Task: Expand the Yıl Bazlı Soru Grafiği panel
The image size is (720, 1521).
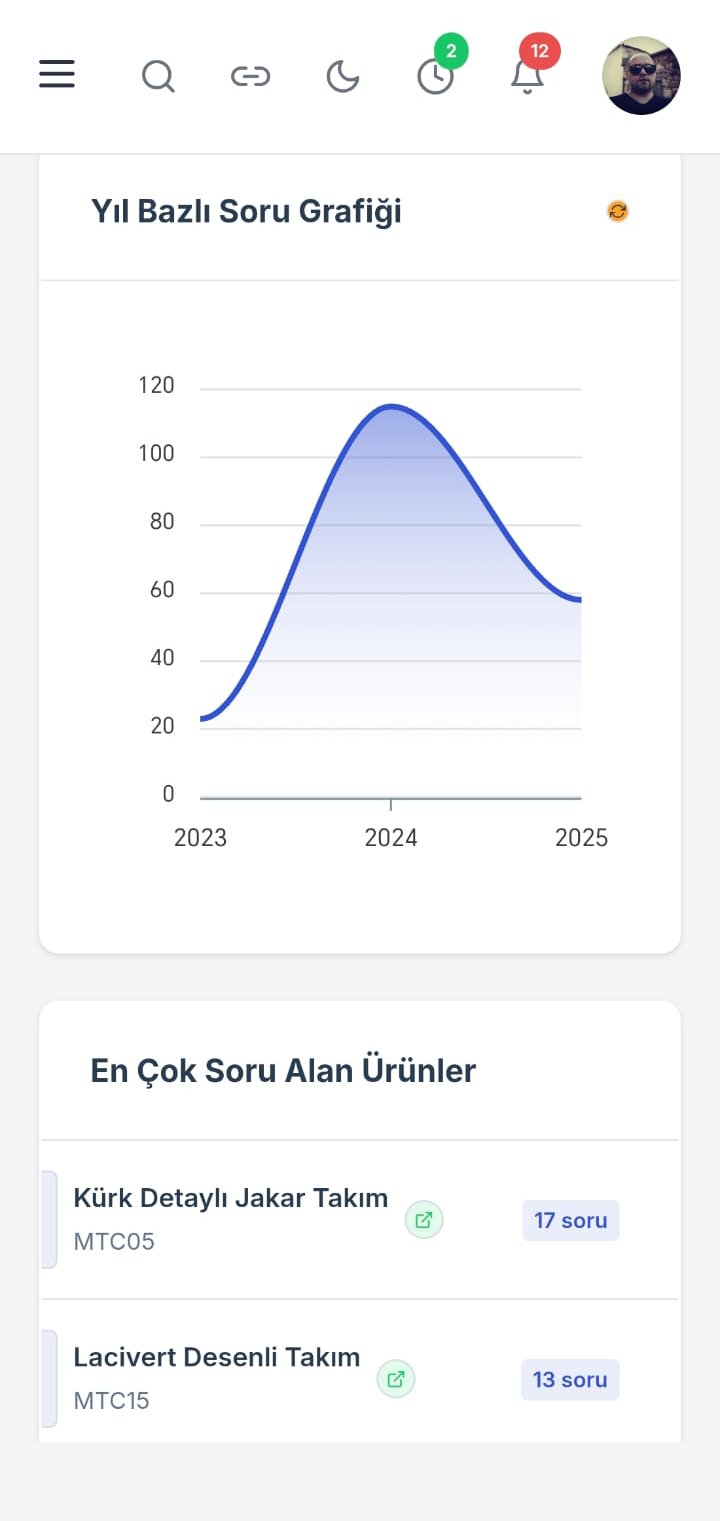Action: (x=245, y=211)
